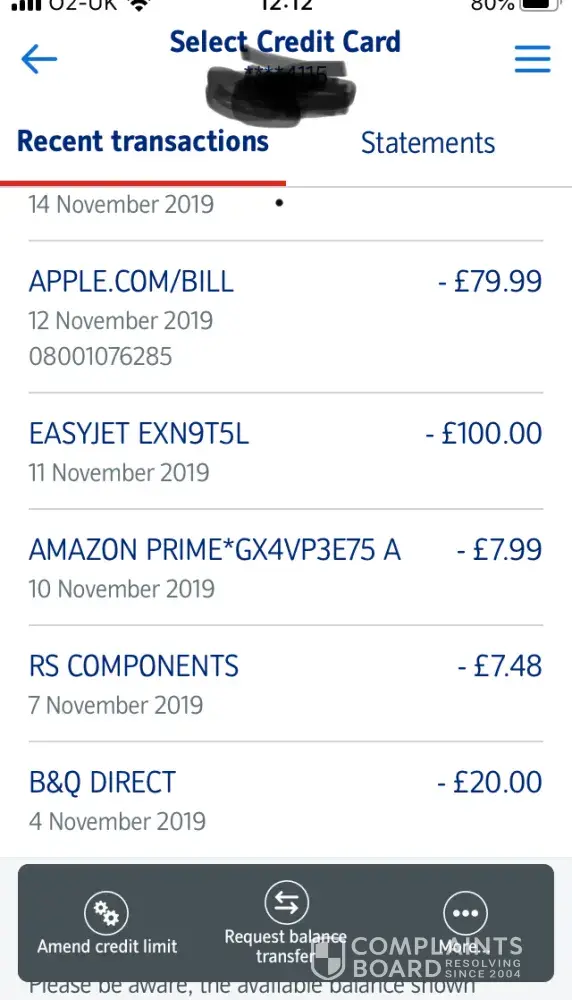Open the RS COMPONENTS transaction
572x1000 pixels.
[286, 684]
